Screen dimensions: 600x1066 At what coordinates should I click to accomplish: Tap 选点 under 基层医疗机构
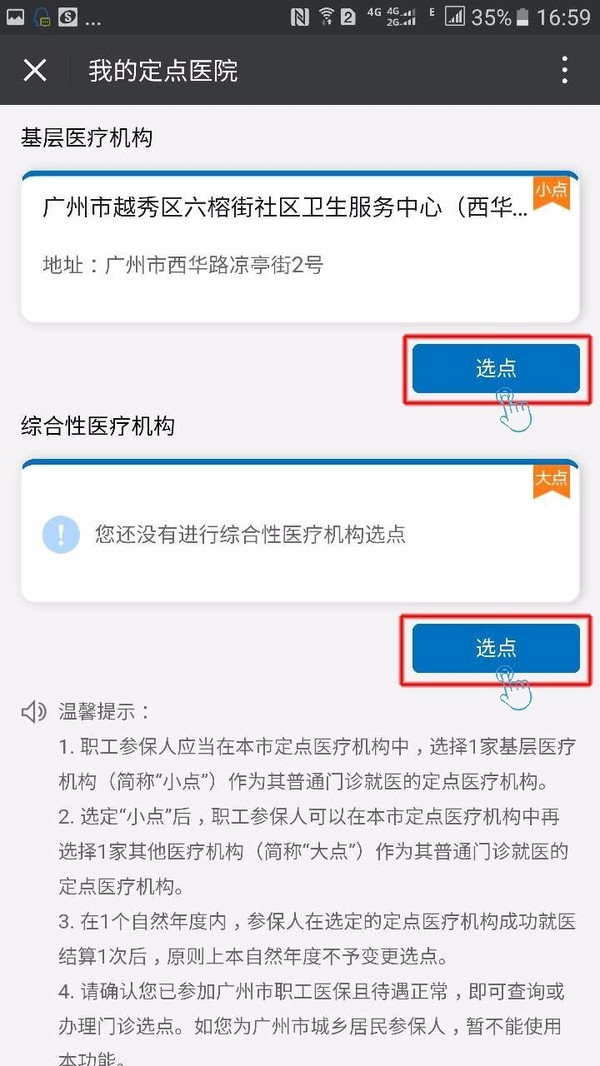pyautogui.click(x=496, y=368)
